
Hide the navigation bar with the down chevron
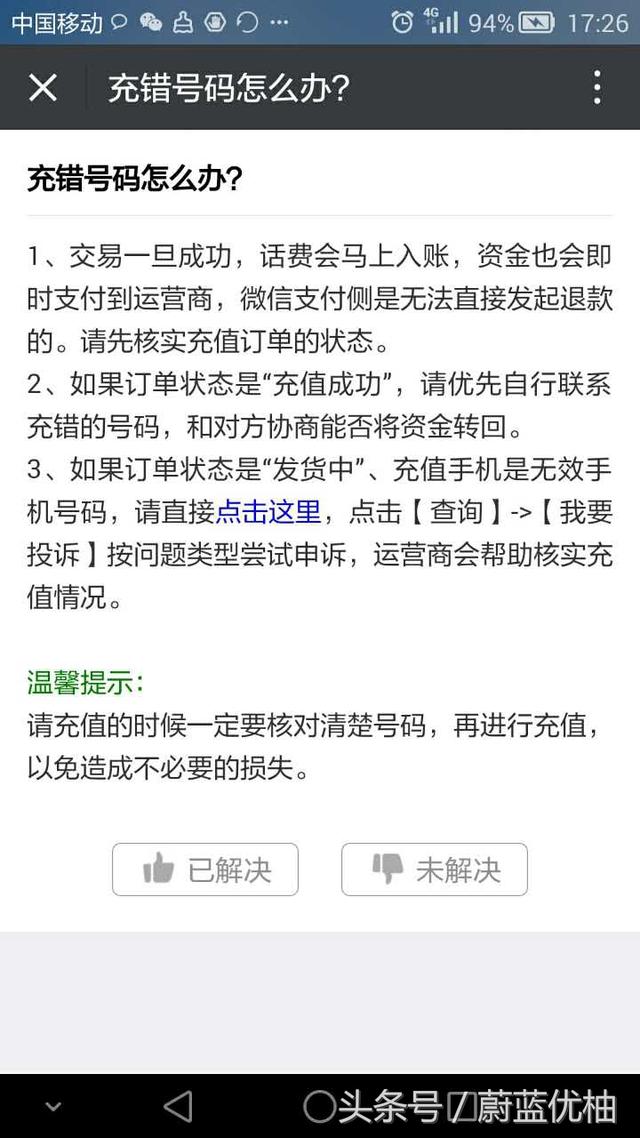(53, 1107)
